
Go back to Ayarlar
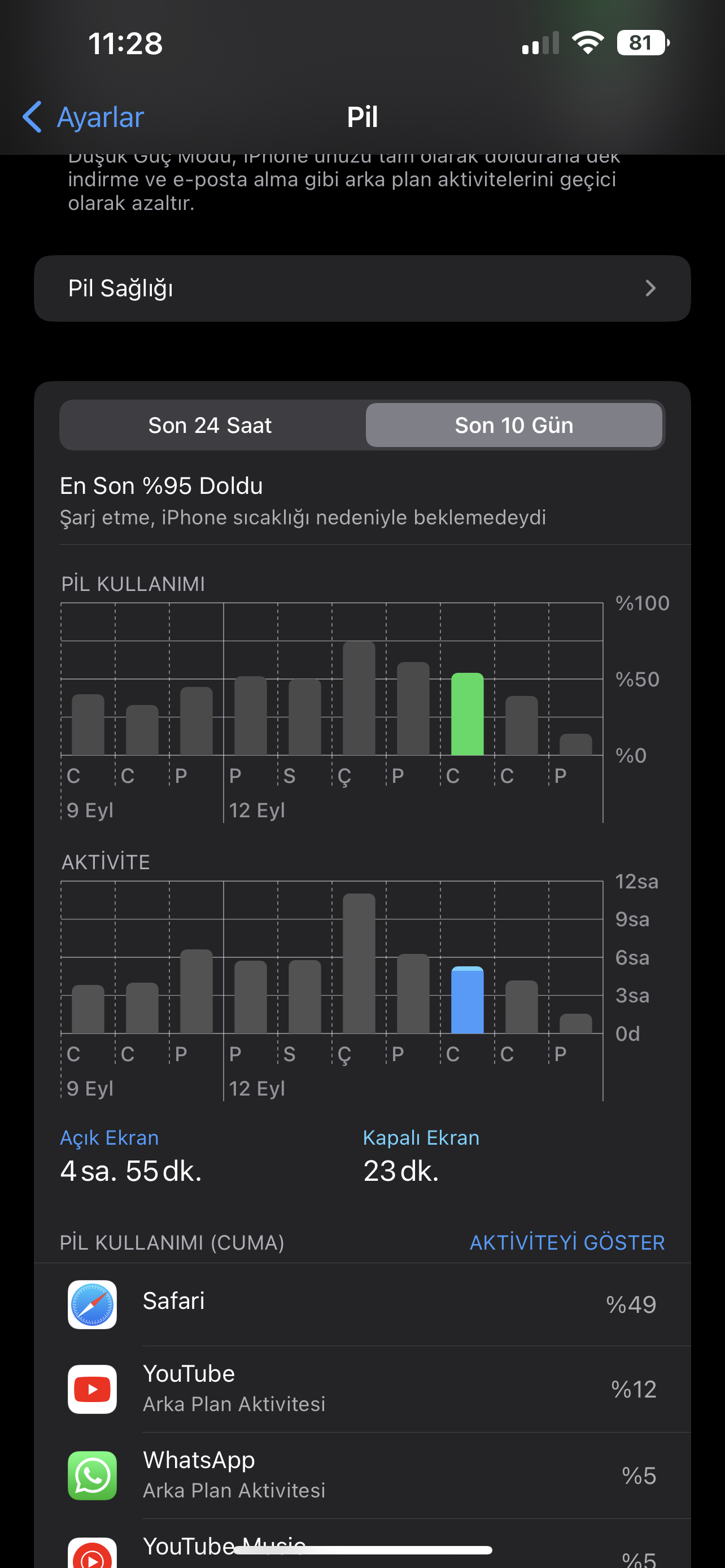tap(84, 116)
